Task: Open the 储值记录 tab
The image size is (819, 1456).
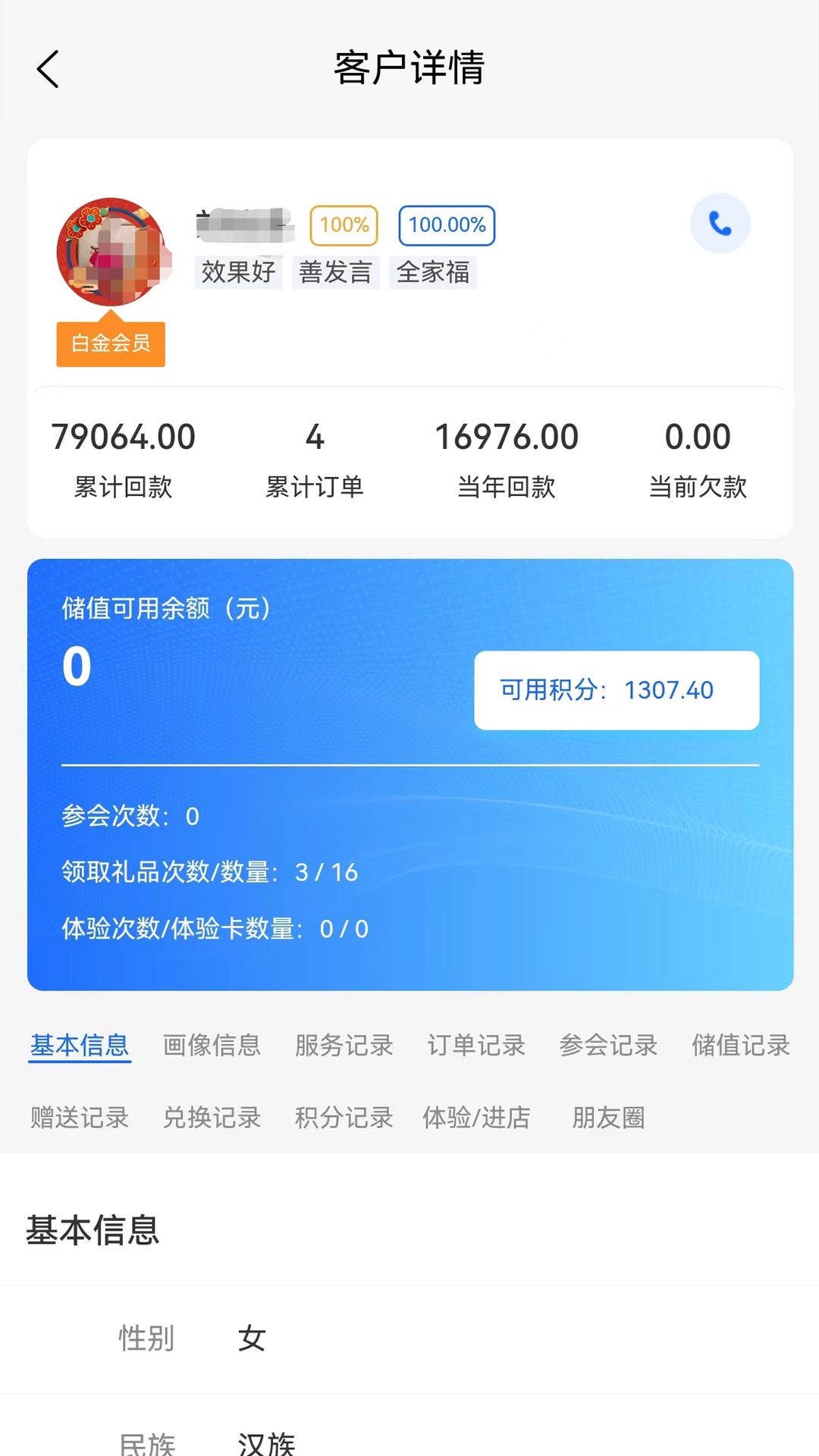Action: click(740, 1045)
